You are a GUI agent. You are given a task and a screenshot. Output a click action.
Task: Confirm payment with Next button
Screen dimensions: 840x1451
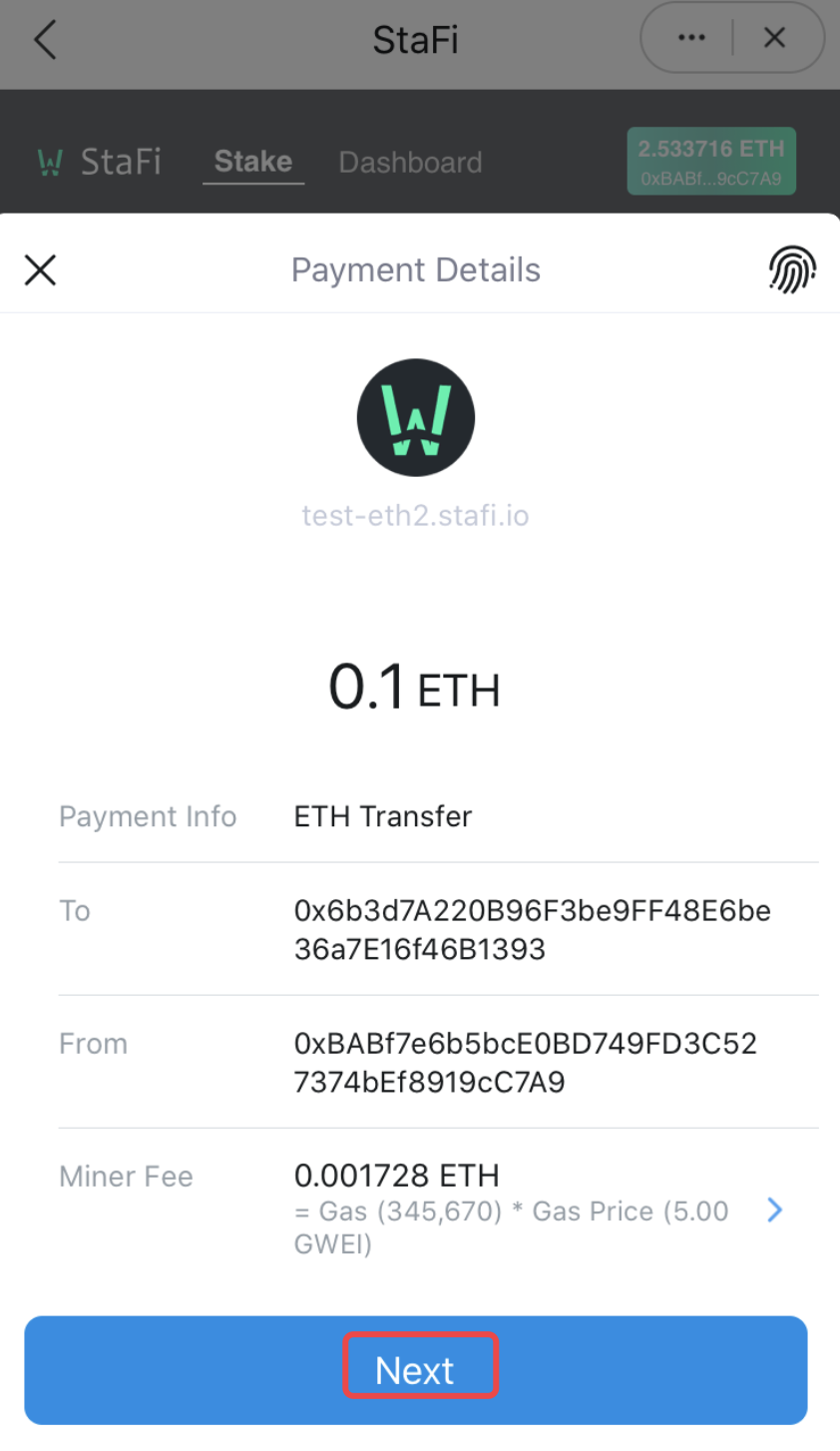click(415, 1369)
